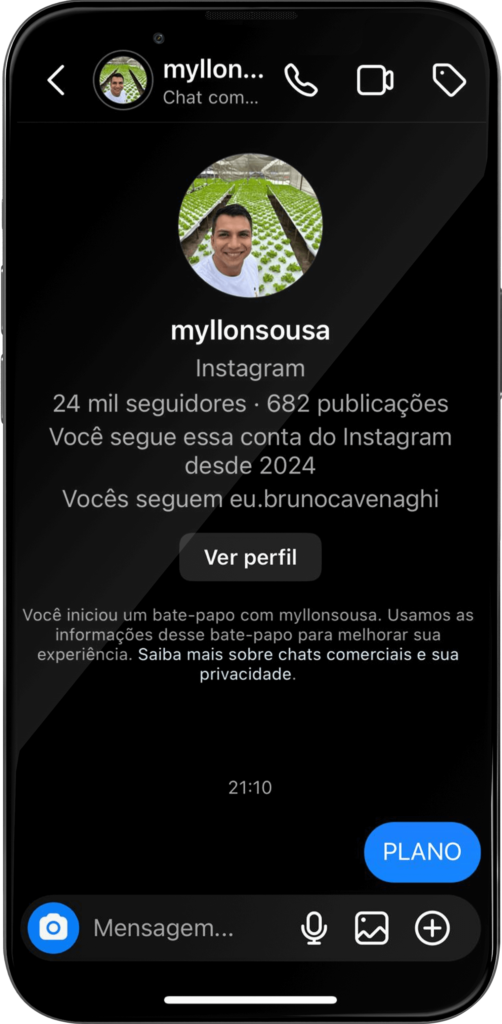Focus the Mensagem text field
Image resolution: width=502 pixels, height=1024 pixels.
(189, 928)
